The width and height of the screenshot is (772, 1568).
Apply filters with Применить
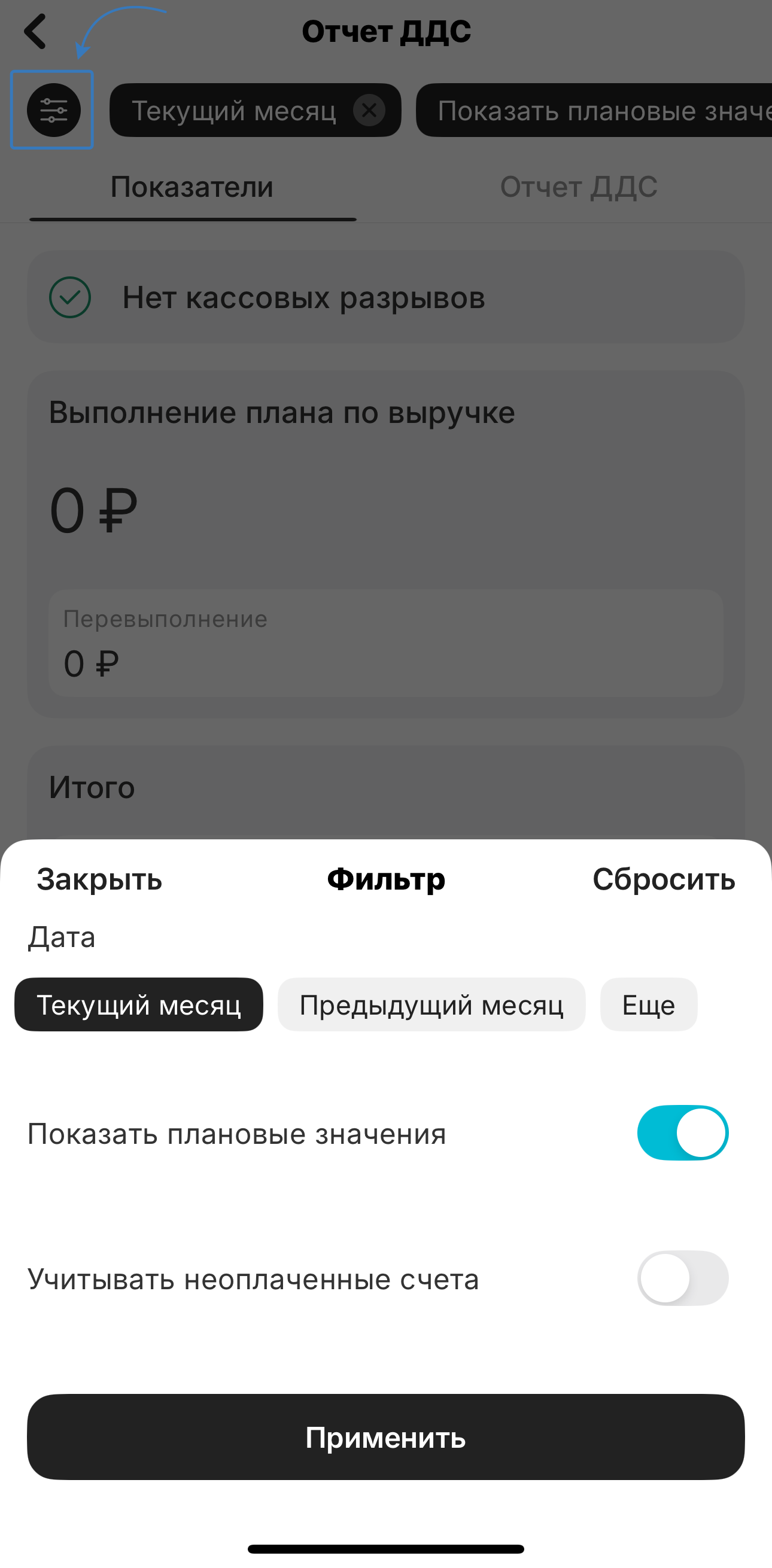(x=386, y=1437)
